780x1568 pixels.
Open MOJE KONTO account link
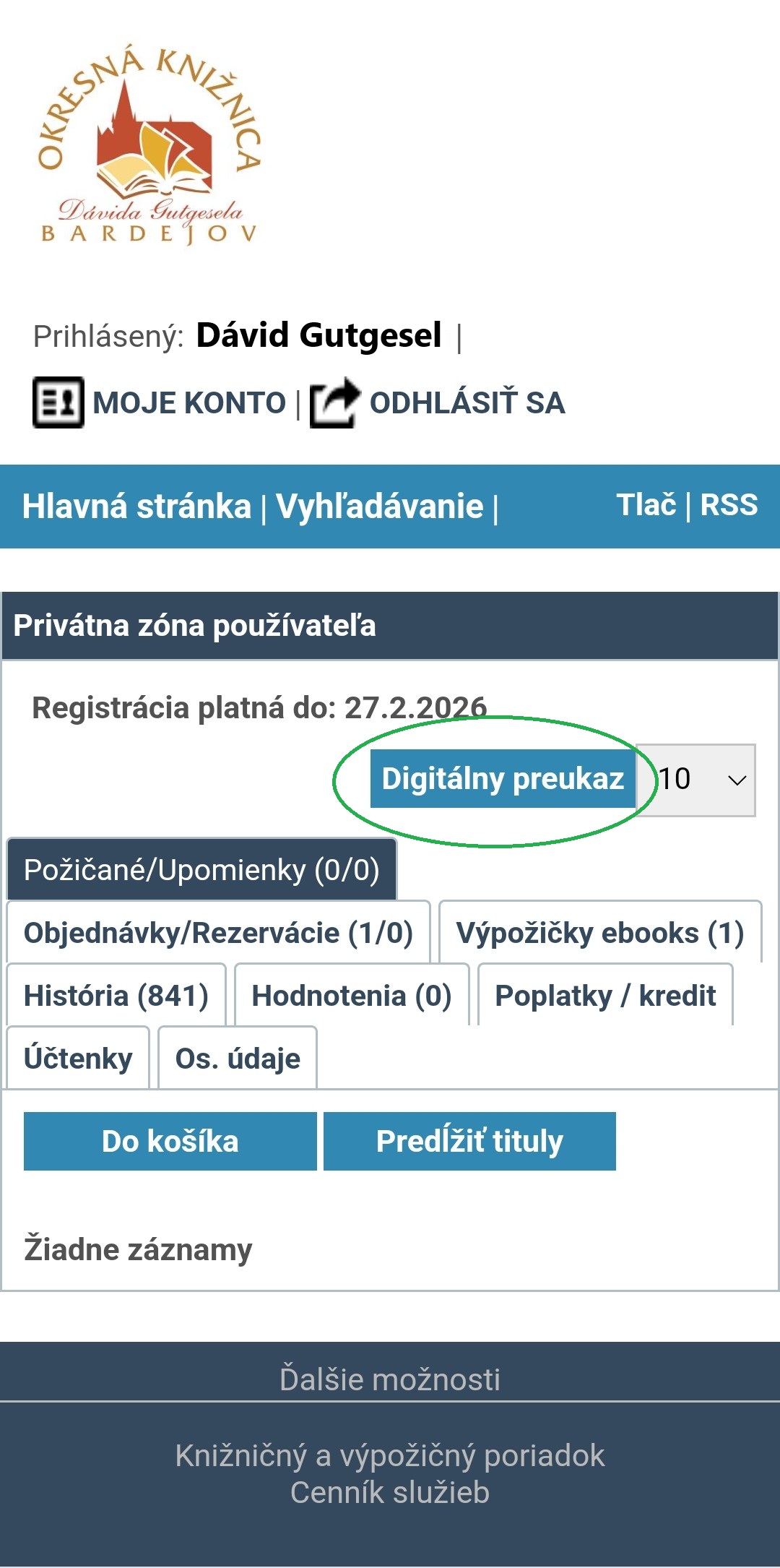189,402
